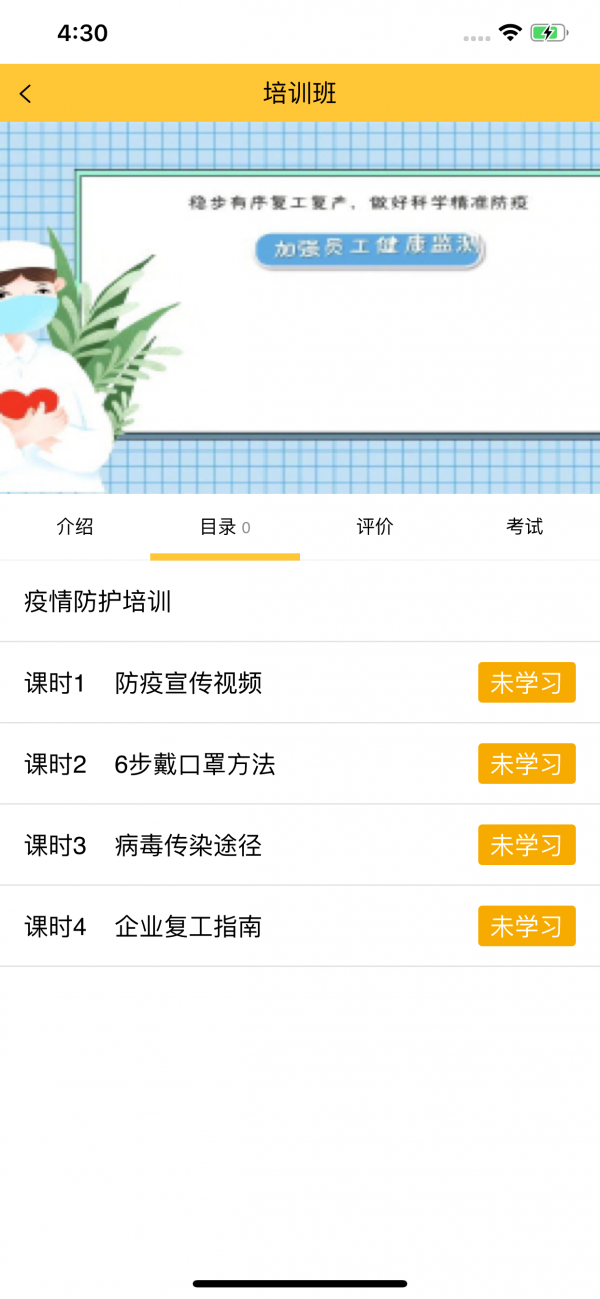Select the 目录 tab

[x=225, y=527]
